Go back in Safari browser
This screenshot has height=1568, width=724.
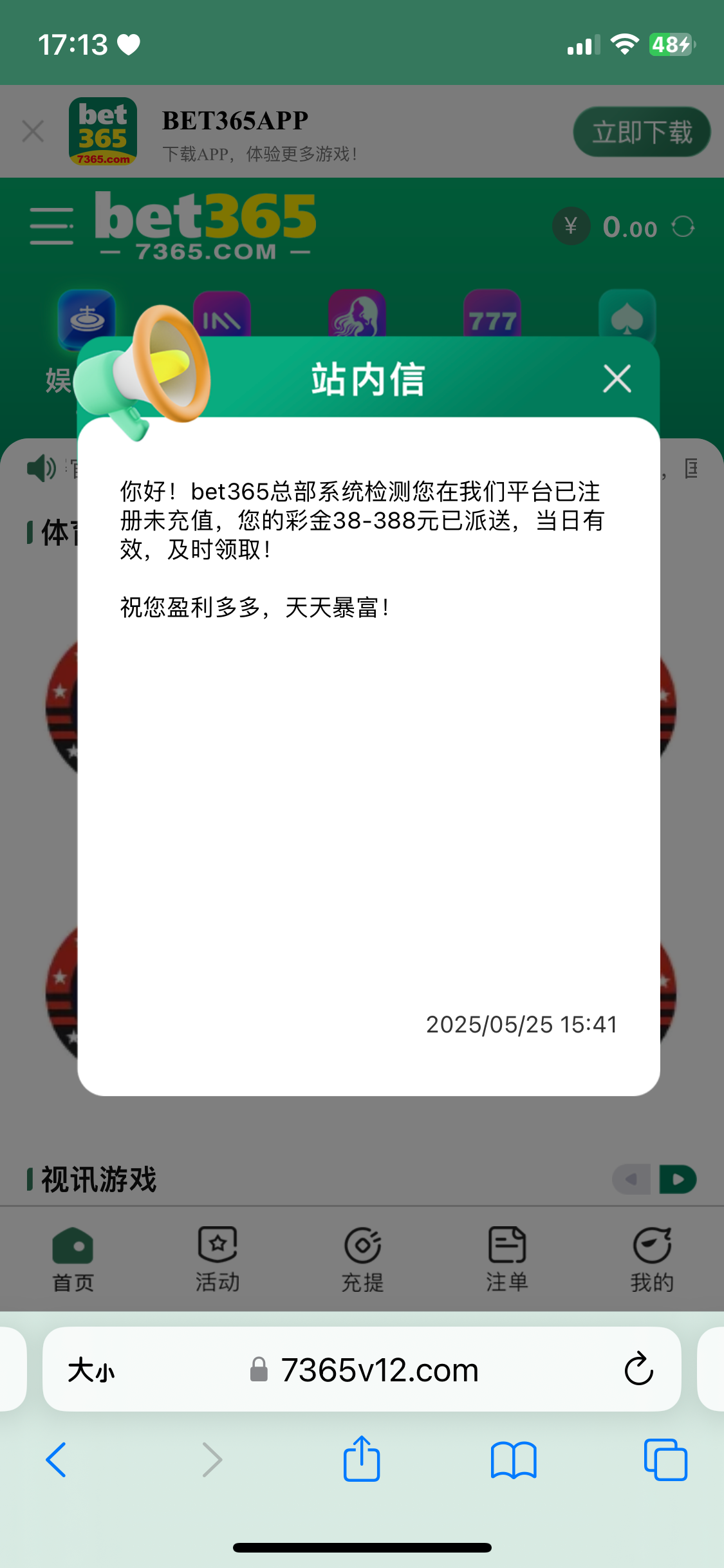pos(56,1459)
